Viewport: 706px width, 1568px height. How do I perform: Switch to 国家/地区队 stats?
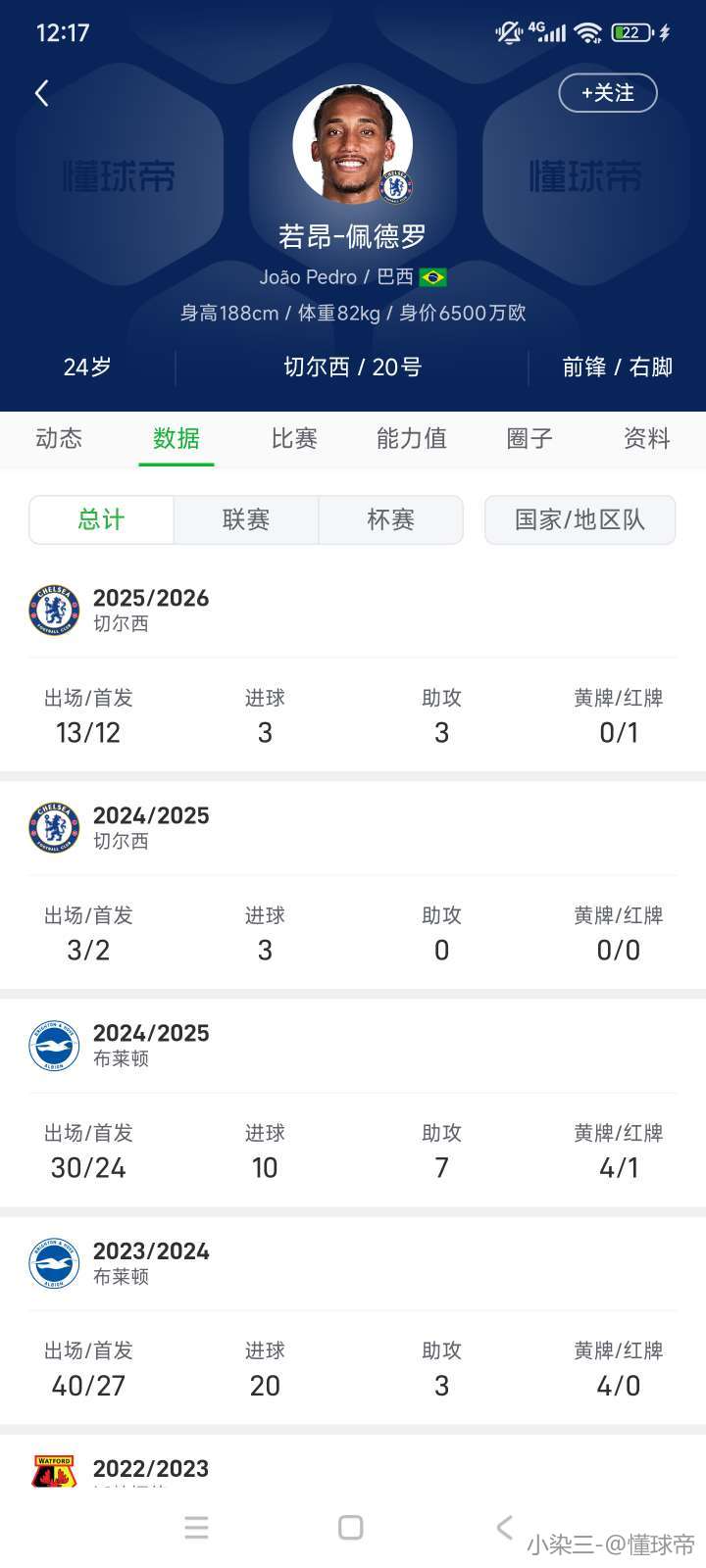click(580, 519)
